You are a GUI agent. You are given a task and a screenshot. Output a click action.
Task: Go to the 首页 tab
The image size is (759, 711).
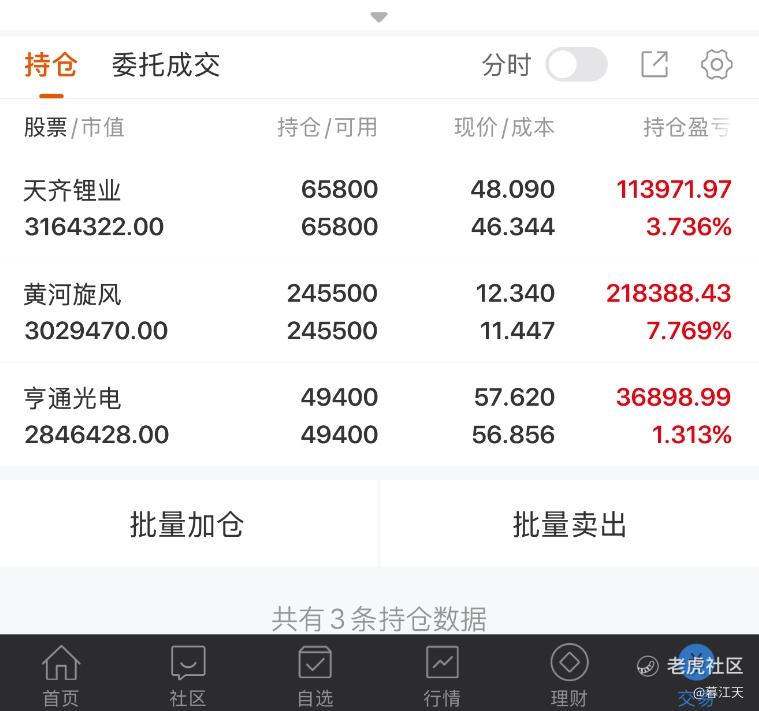pos(61,676)
